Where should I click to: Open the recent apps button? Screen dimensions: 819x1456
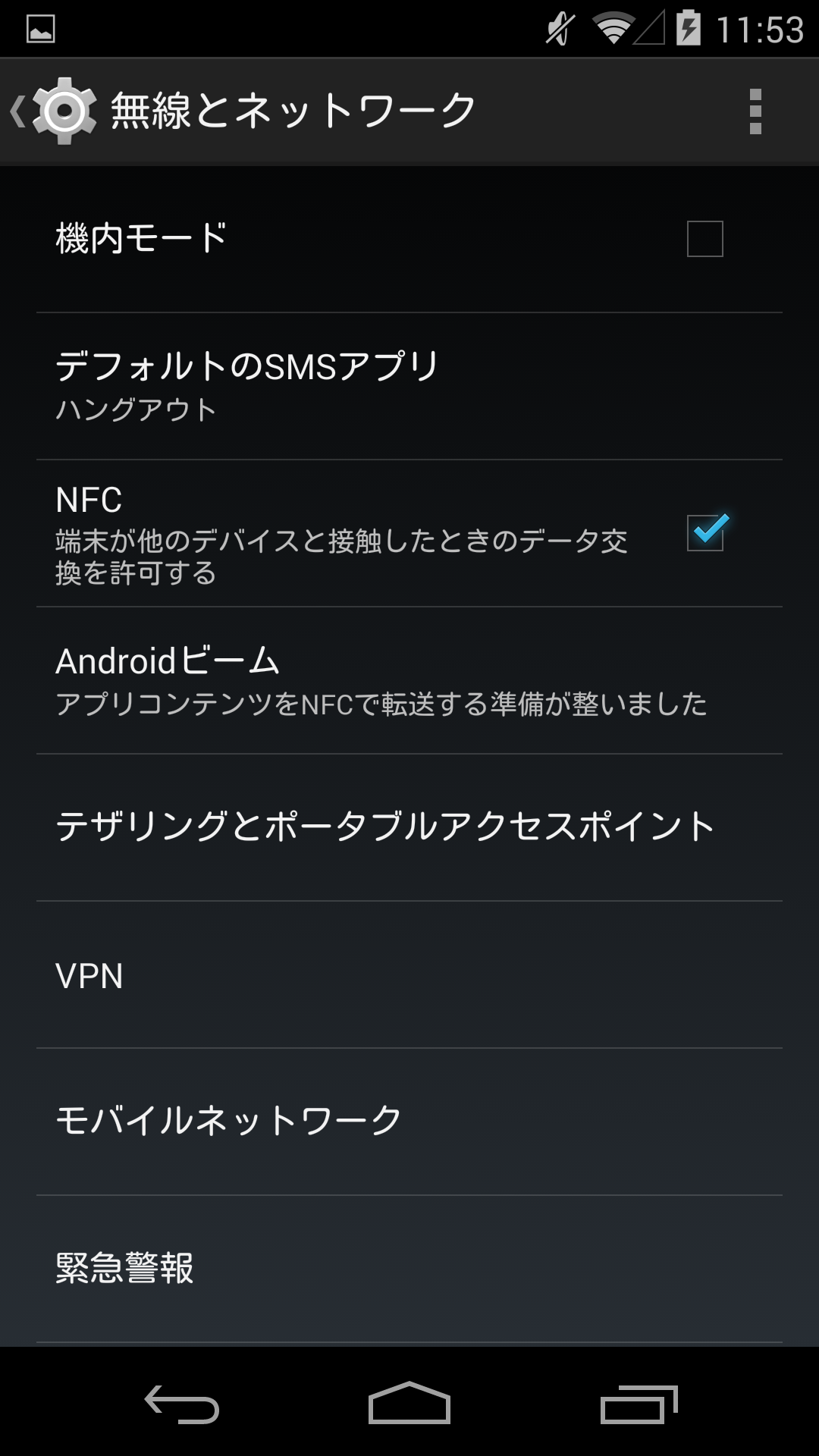pyautogui.click(x=639, y=1404)
